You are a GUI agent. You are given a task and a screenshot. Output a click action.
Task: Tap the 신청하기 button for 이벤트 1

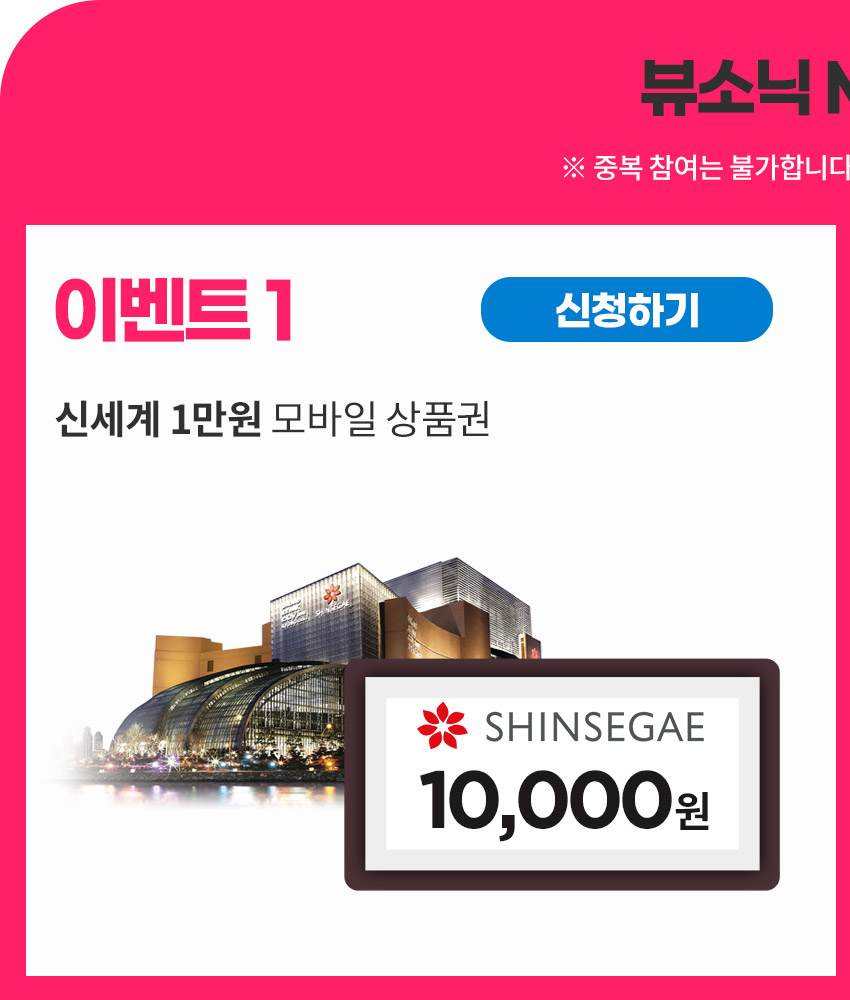(627, 310)
